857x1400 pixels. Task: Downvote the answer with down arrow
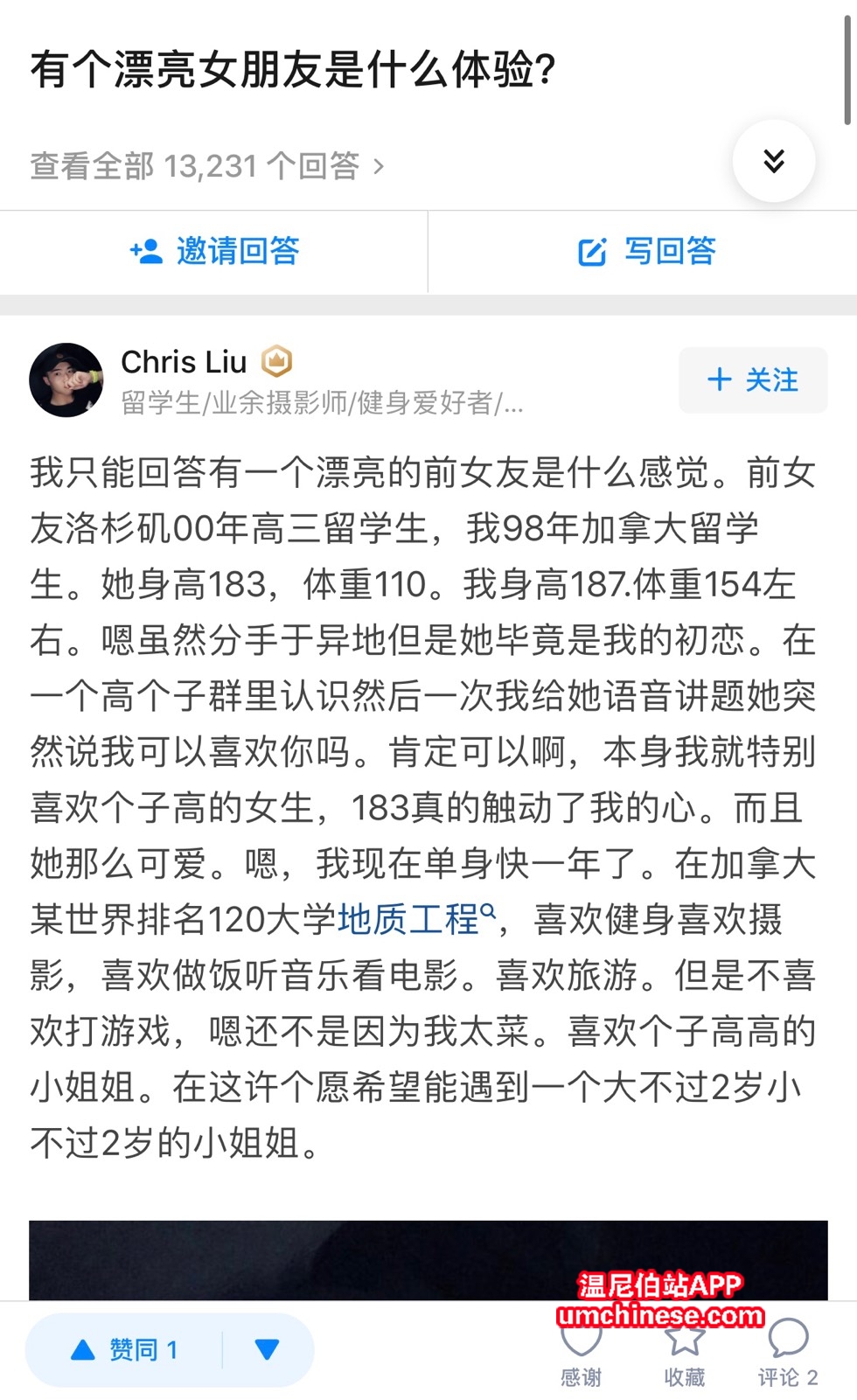[x=267, y=1350]
